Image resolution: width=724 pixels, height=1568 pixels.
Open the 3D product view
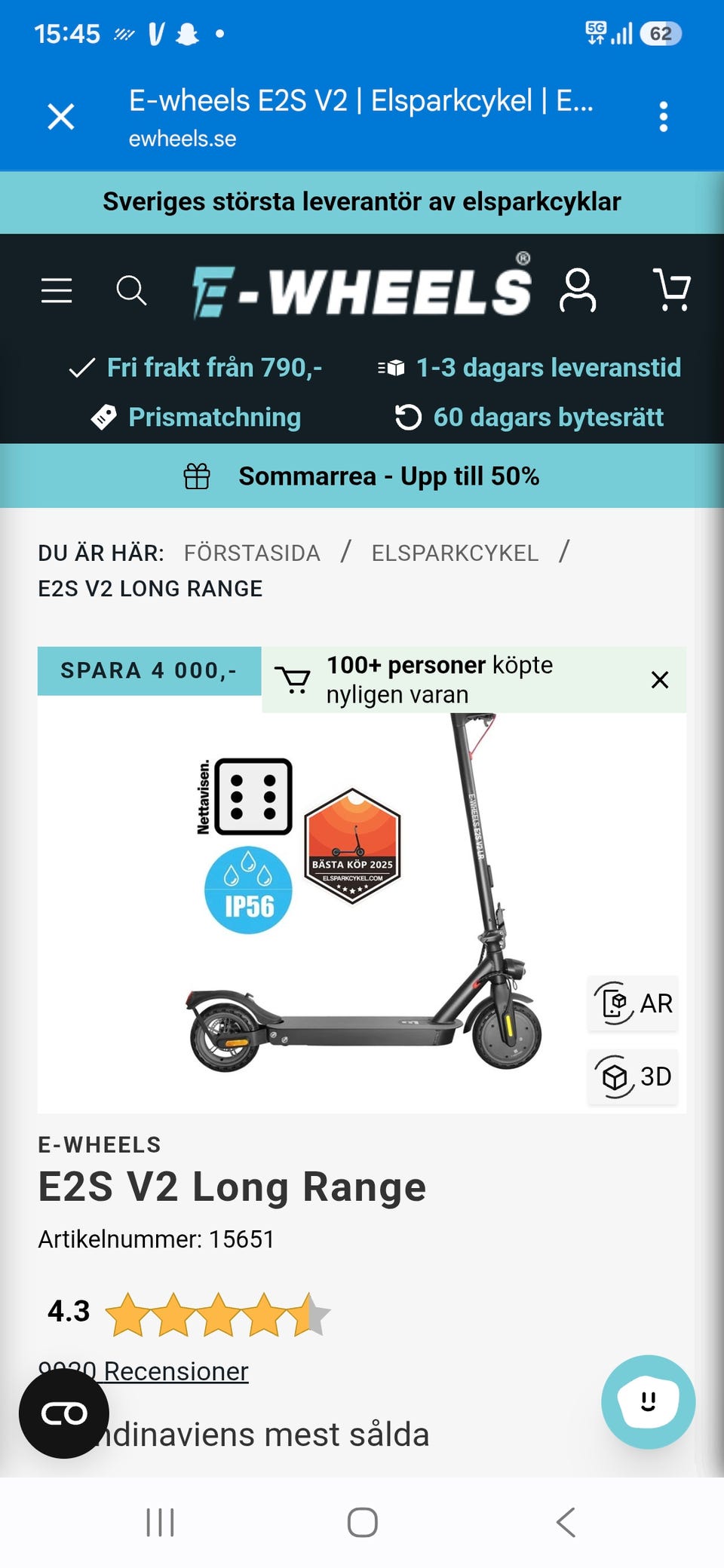click(x=633, y=1076)
